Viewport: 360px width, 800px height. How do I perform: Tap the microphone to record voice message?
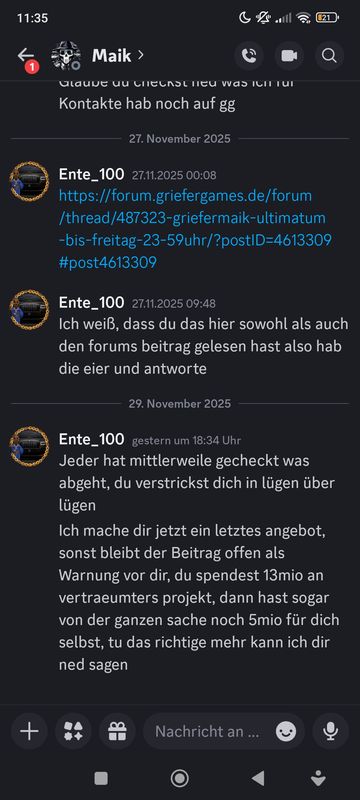click(330, 732)
